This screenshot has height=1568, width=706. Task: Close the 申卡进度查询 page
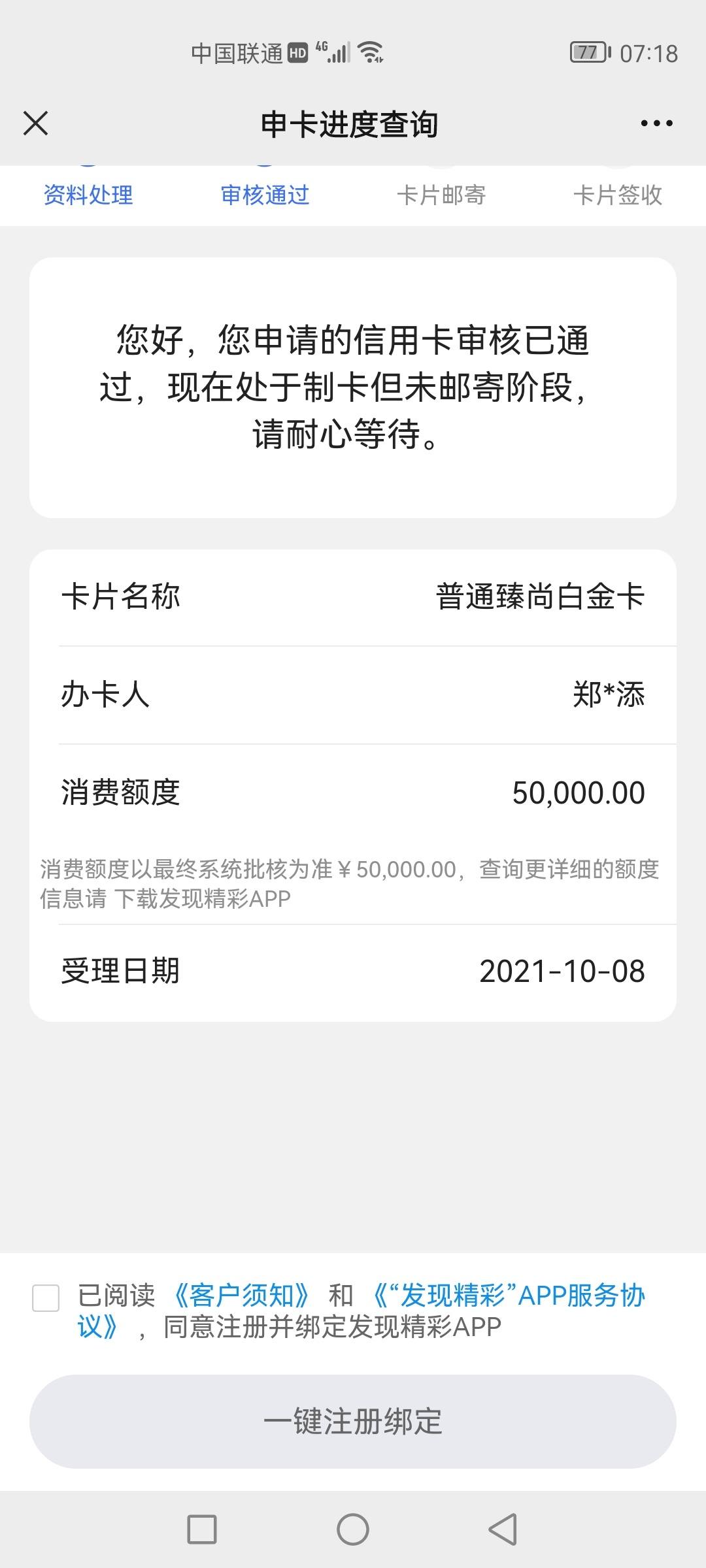35,123
